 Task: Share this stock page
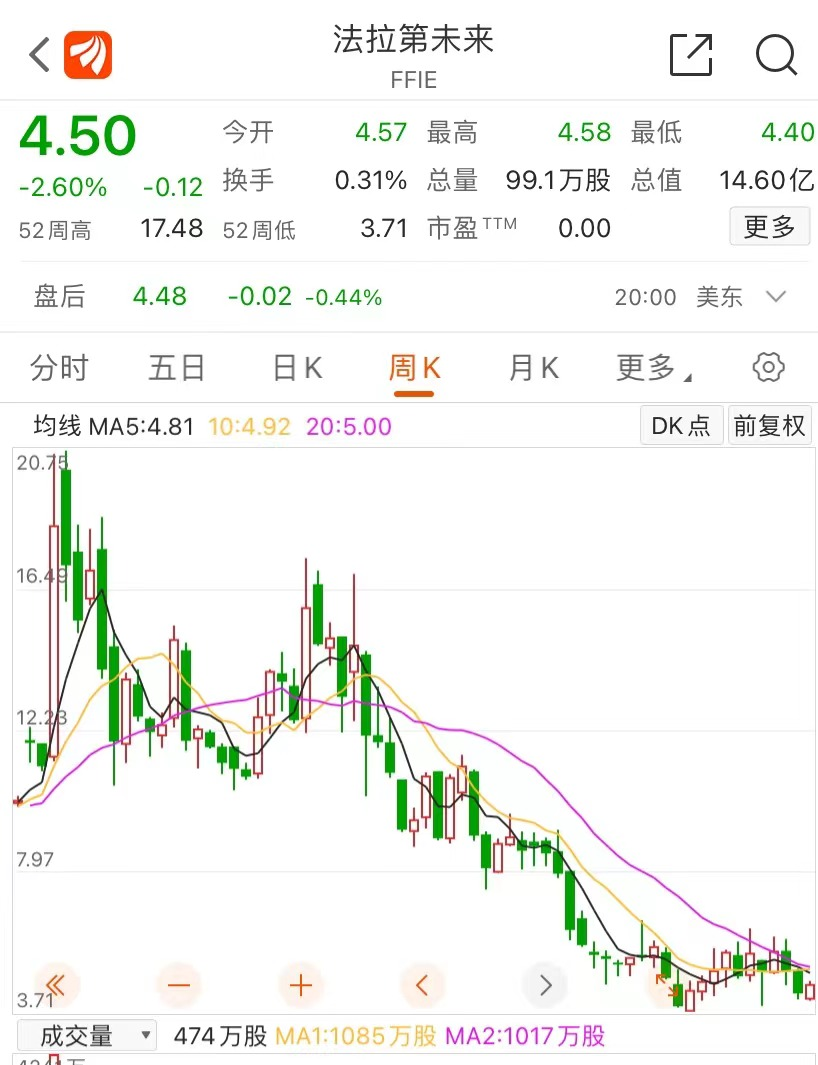point(691,55)
